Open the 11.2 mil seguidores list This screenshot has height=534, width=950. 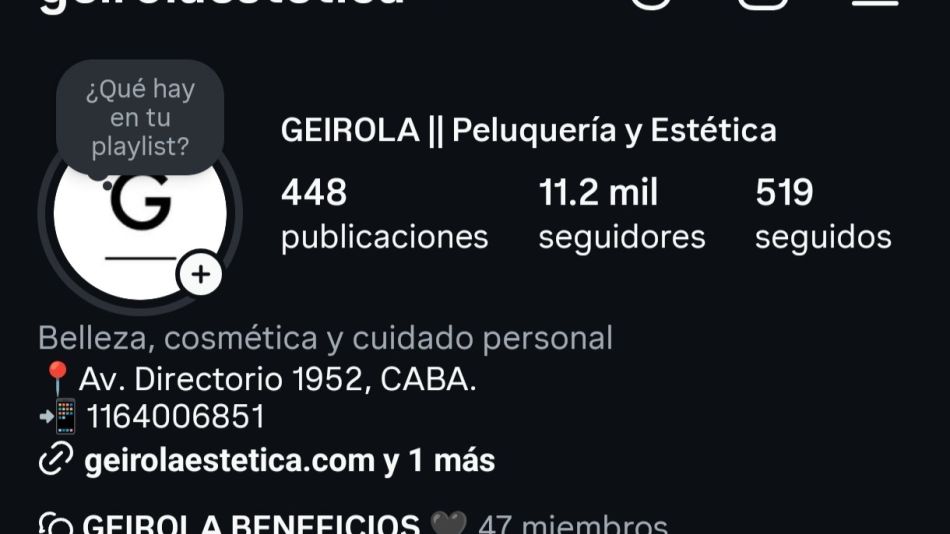(x=621, y=214)
